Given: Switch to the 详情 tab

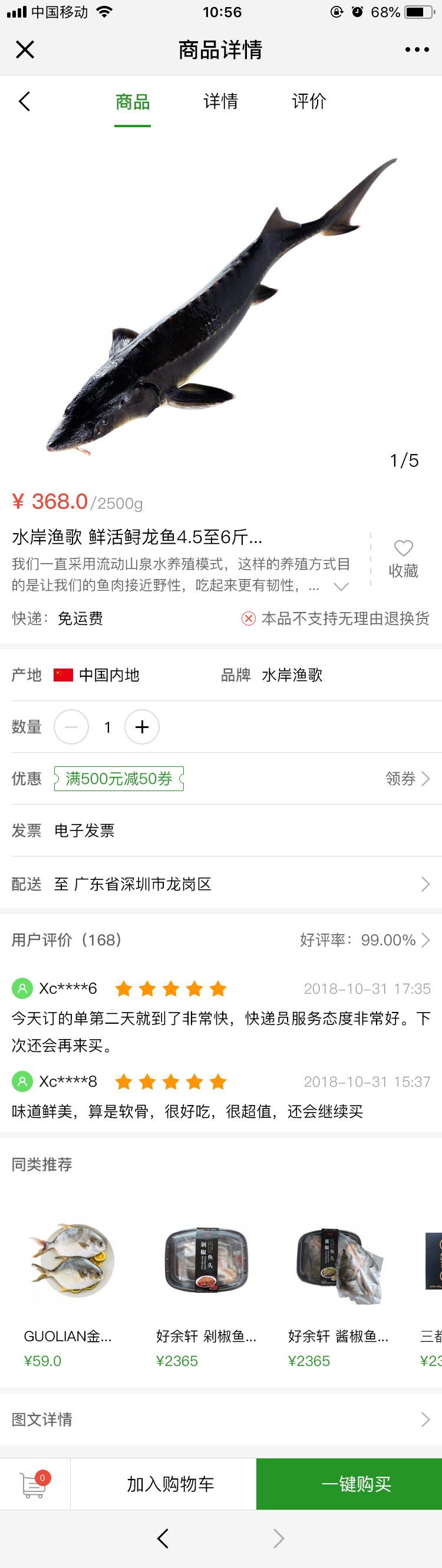Looking at the screenshot, I should coord(220,101).
